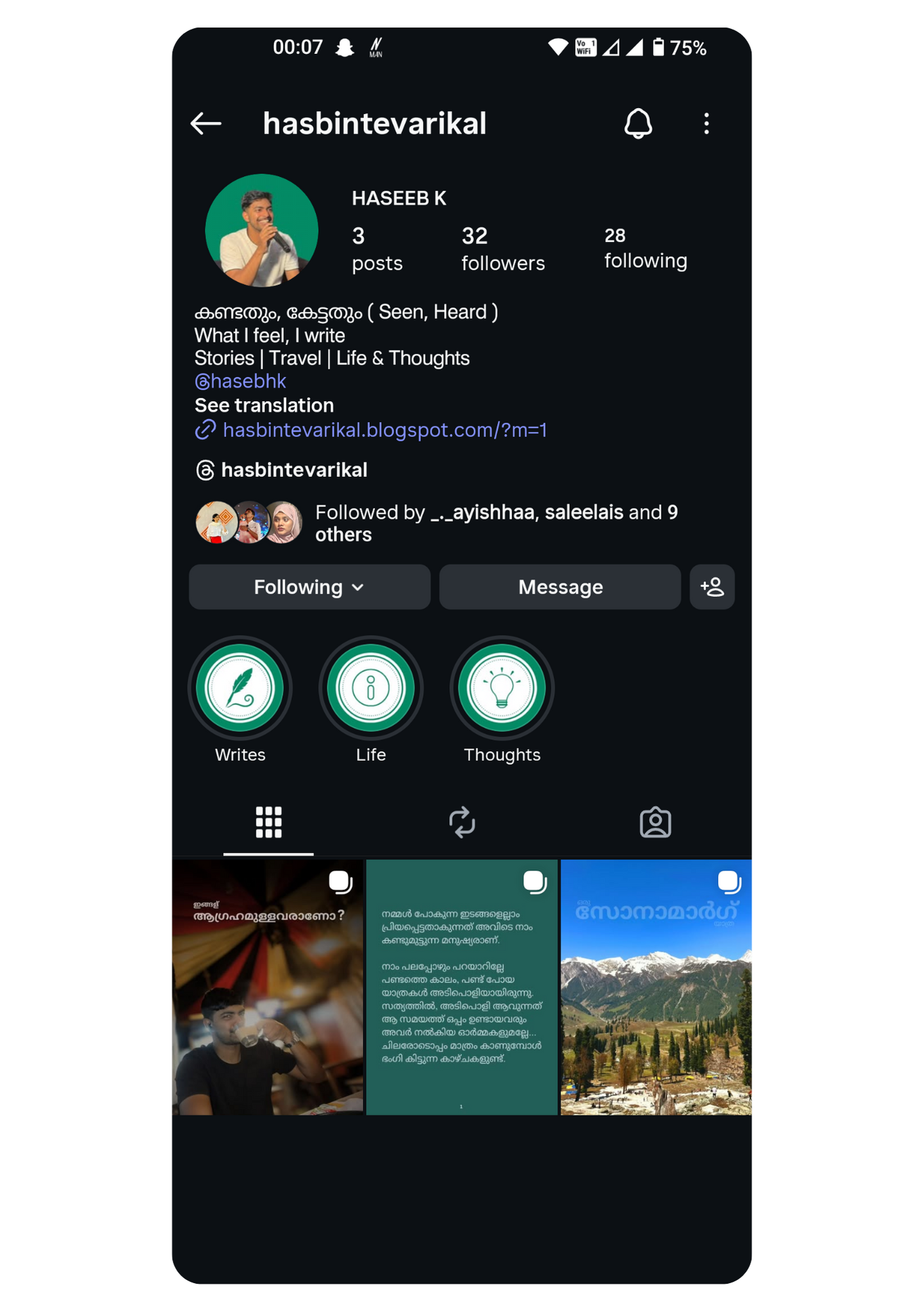Open the hasbintevarikal Threads profile
The image size is (924, 1312).
293,470
